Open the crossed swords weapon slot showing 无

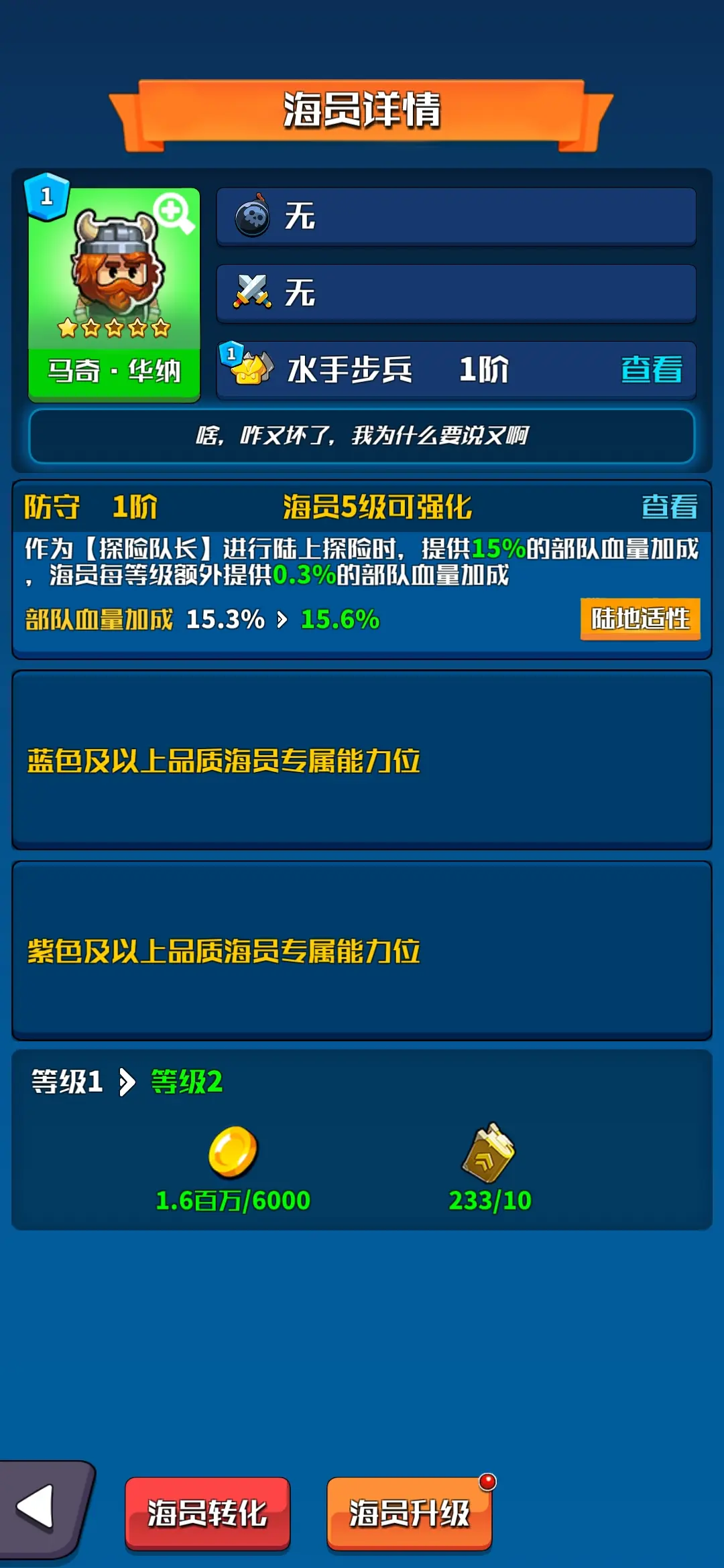(456, 293)
